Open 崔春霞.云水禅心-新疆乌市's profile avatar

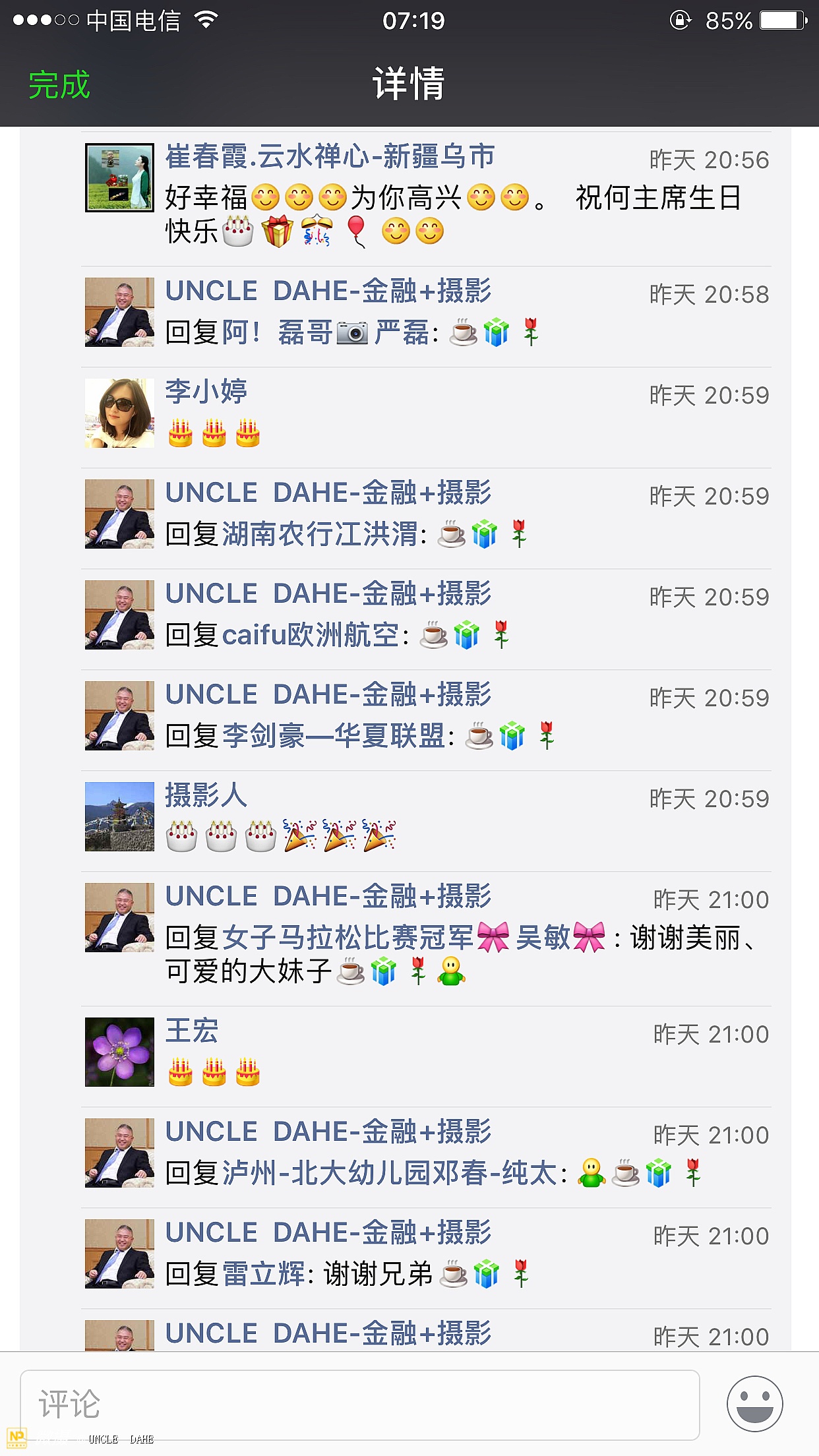tap(119, 177)
